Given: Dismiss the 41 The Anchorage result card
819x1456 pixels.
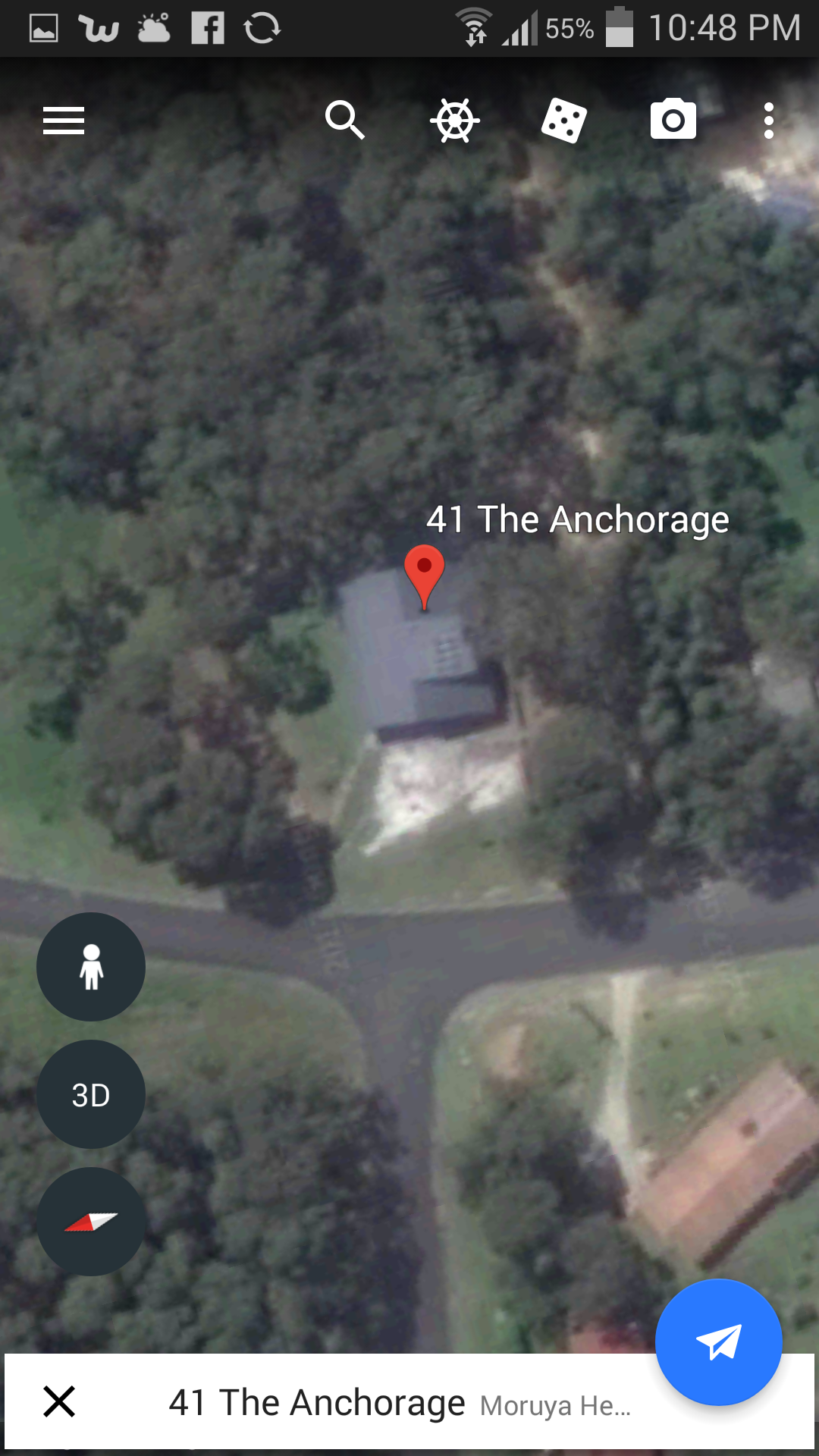Looking at the screenshot, I should 59,1401.
